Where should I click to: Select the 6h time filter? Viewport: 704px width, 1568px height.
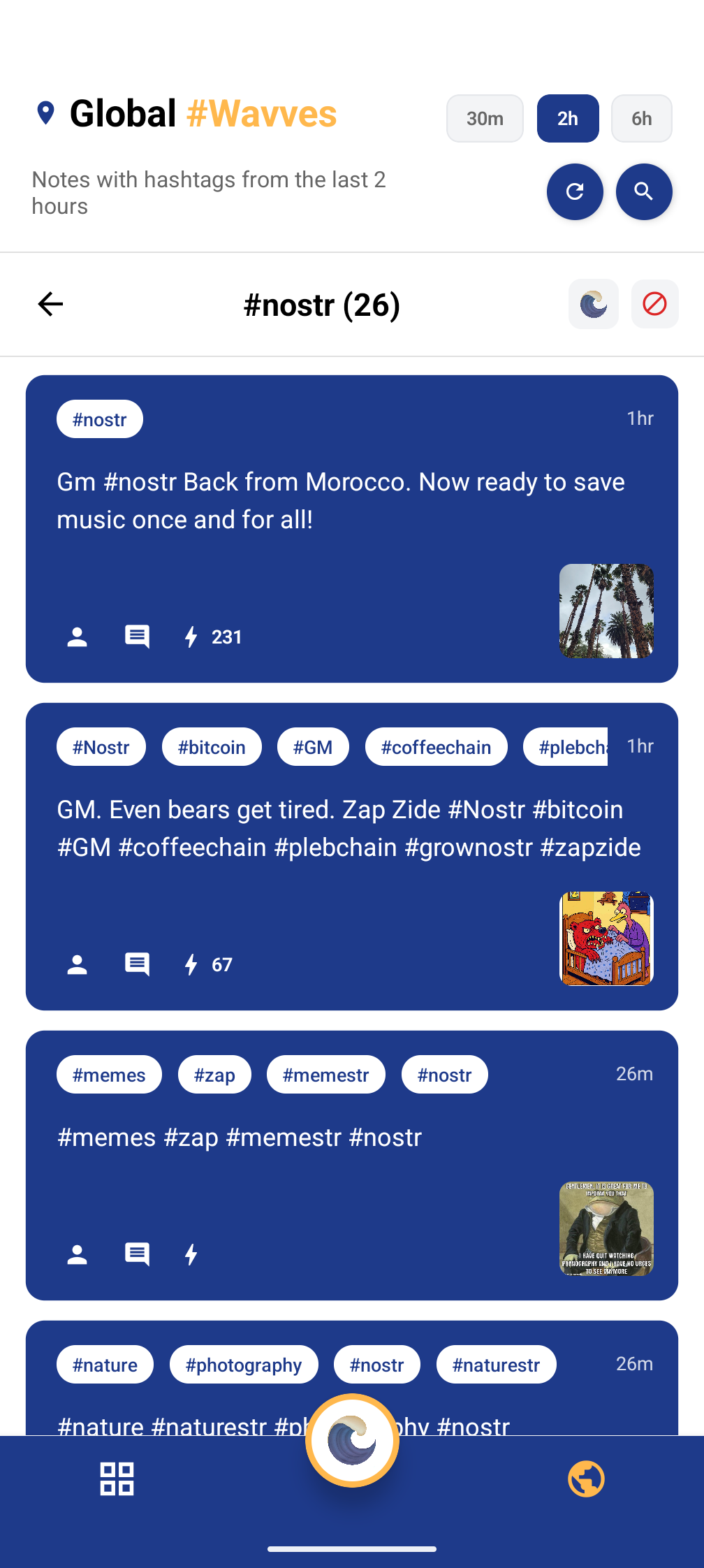[x=641, y=118]
